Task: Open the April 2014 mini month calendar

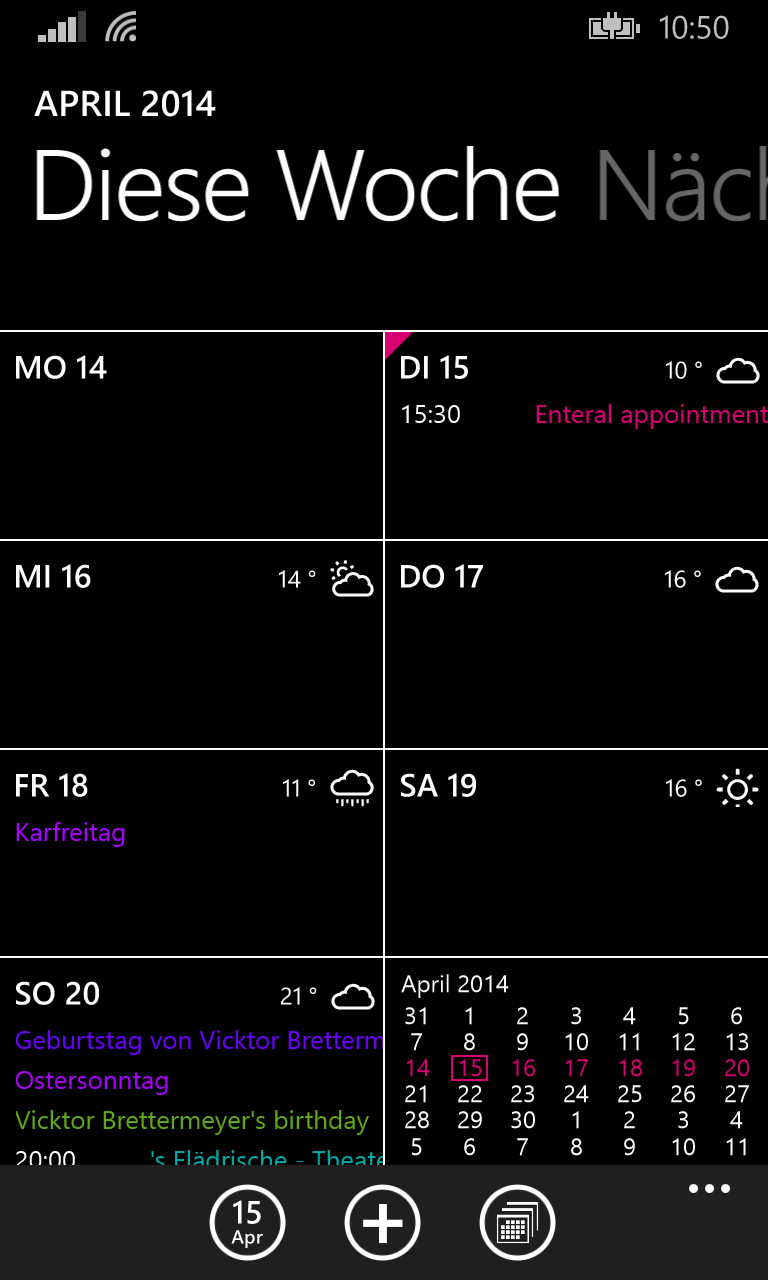Action: [576, 1065]
